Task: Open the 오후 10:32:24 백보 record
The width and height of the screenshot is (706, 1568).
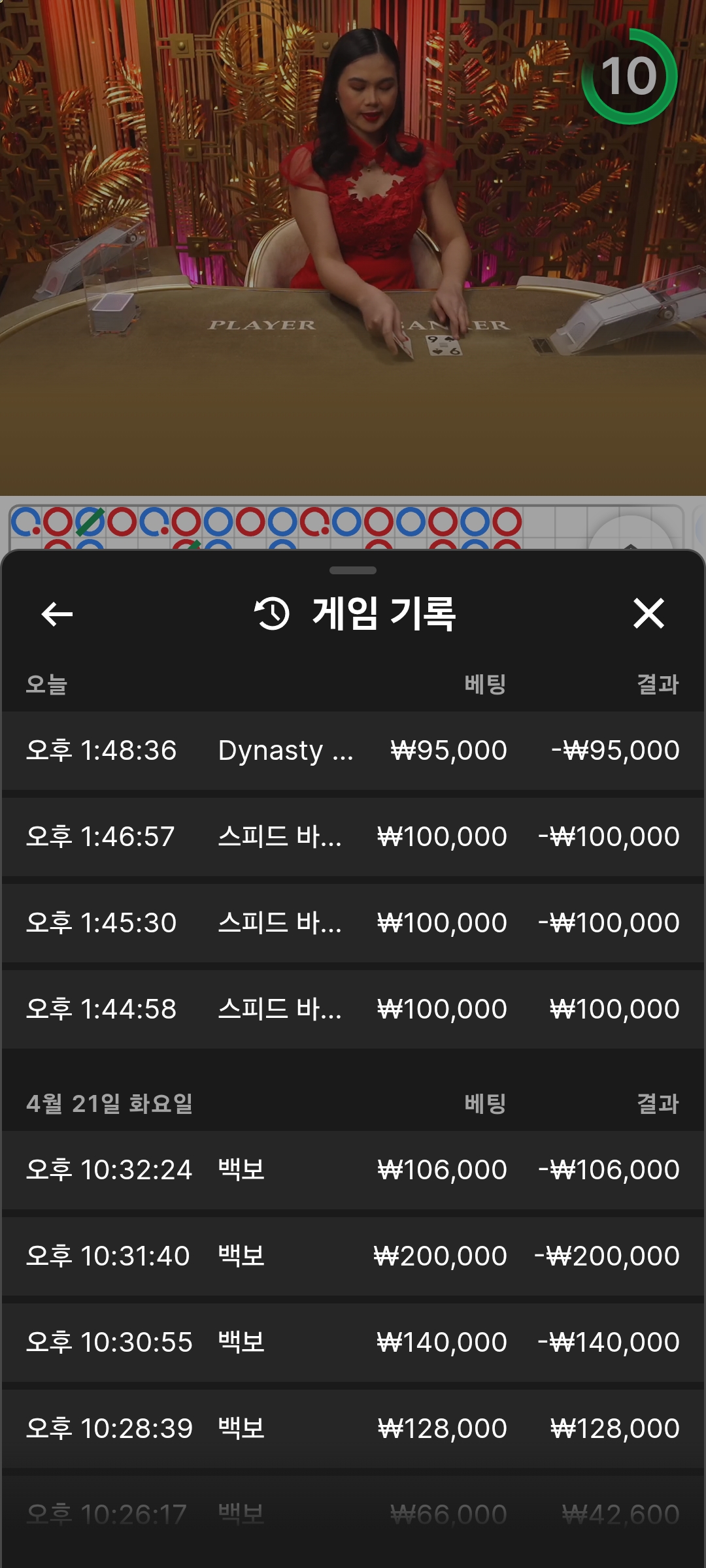Action: click(353, 1170)
